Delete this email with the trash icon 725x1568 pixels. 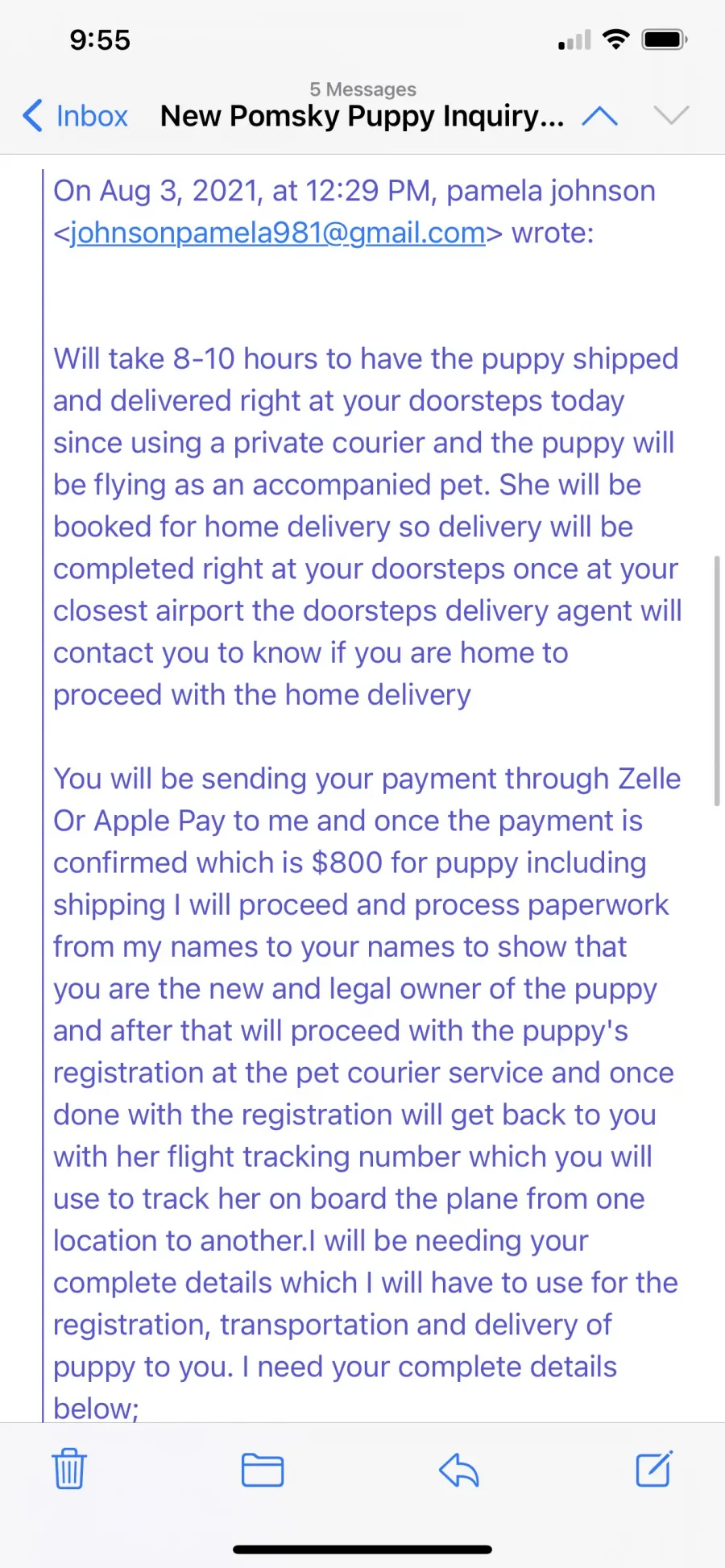point(69,1468)
